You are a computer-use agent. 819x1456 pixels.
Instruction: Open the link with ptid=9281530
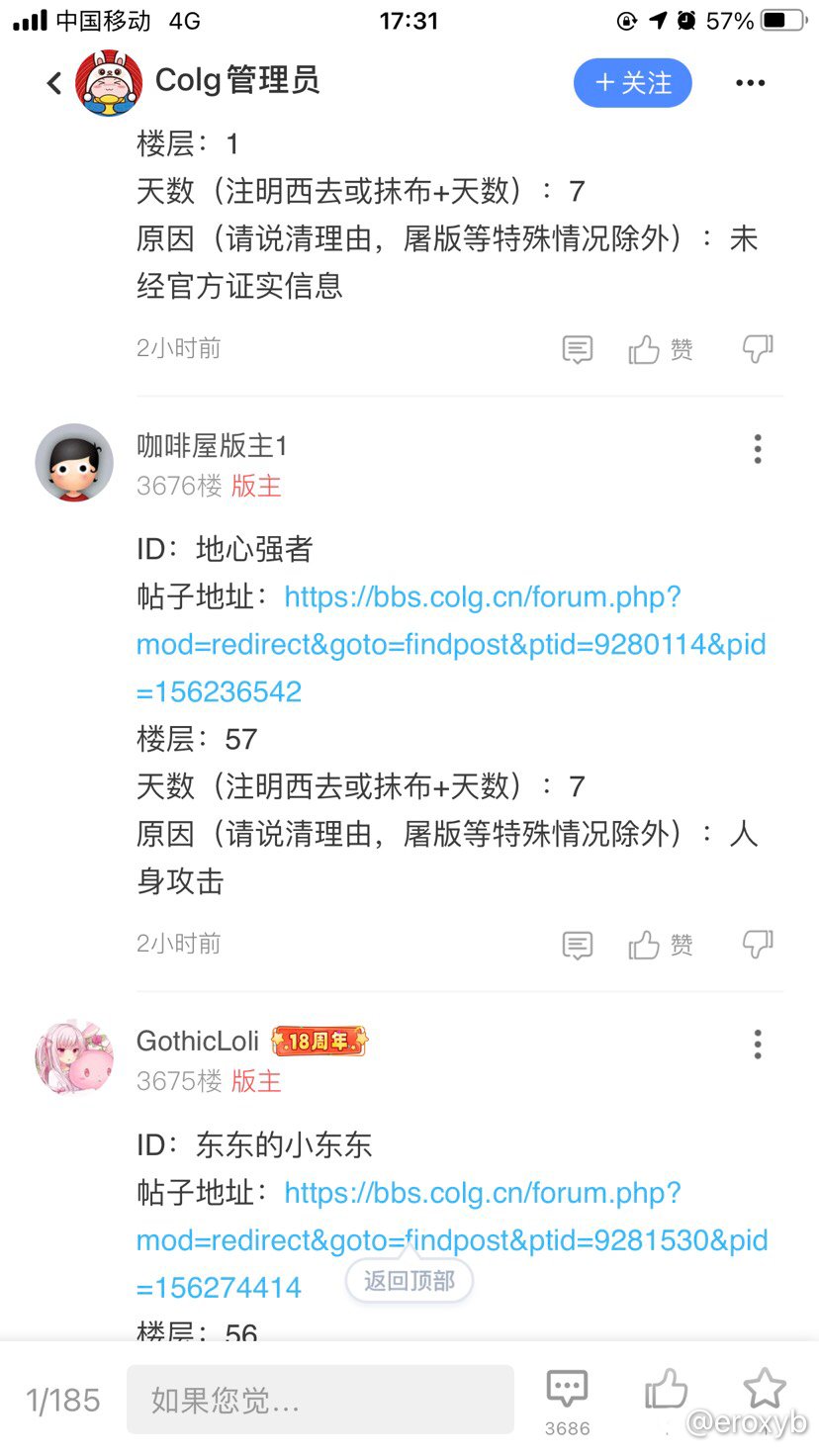(452, 1239)
